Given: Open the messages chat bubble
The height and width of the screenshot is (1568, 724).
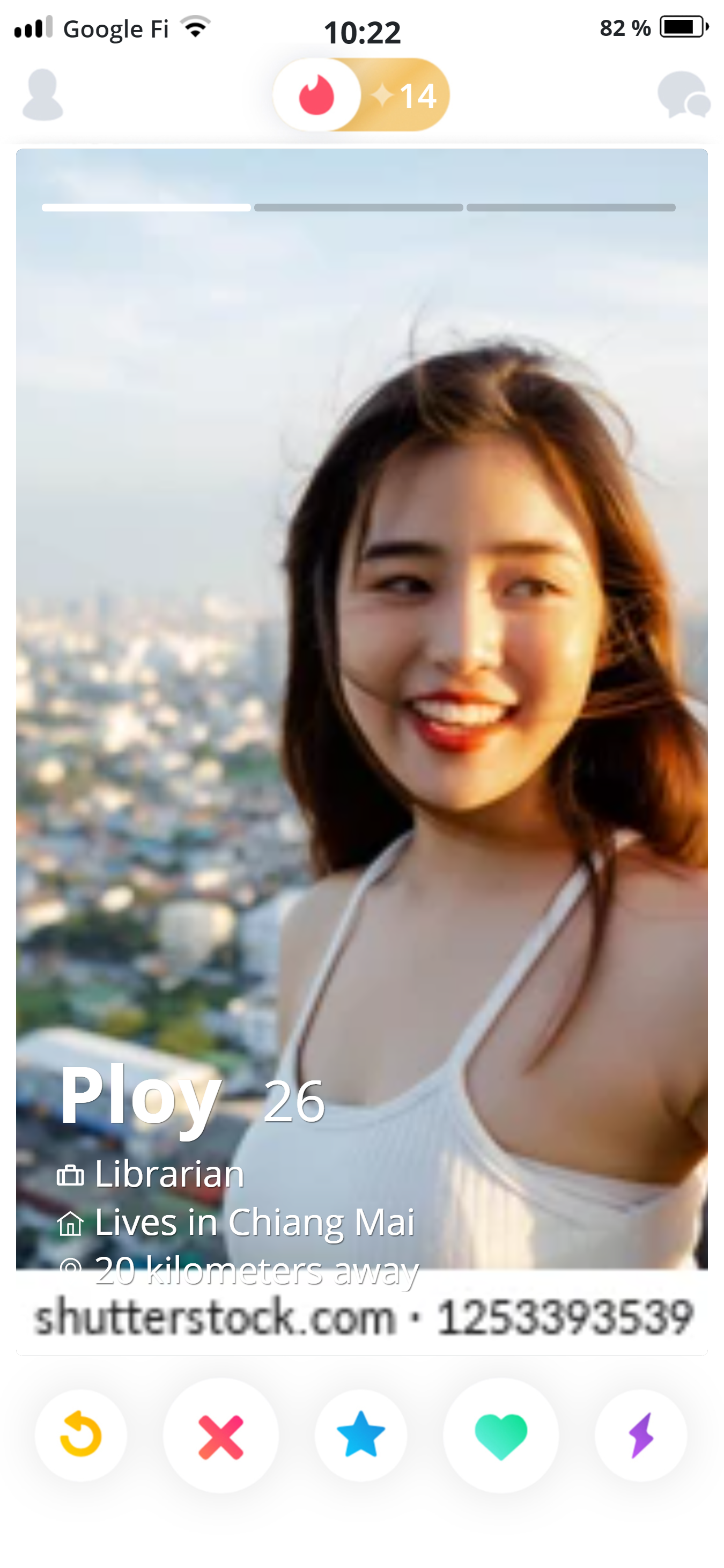Looking at the screenshot, I should click(x=683, y=95).
